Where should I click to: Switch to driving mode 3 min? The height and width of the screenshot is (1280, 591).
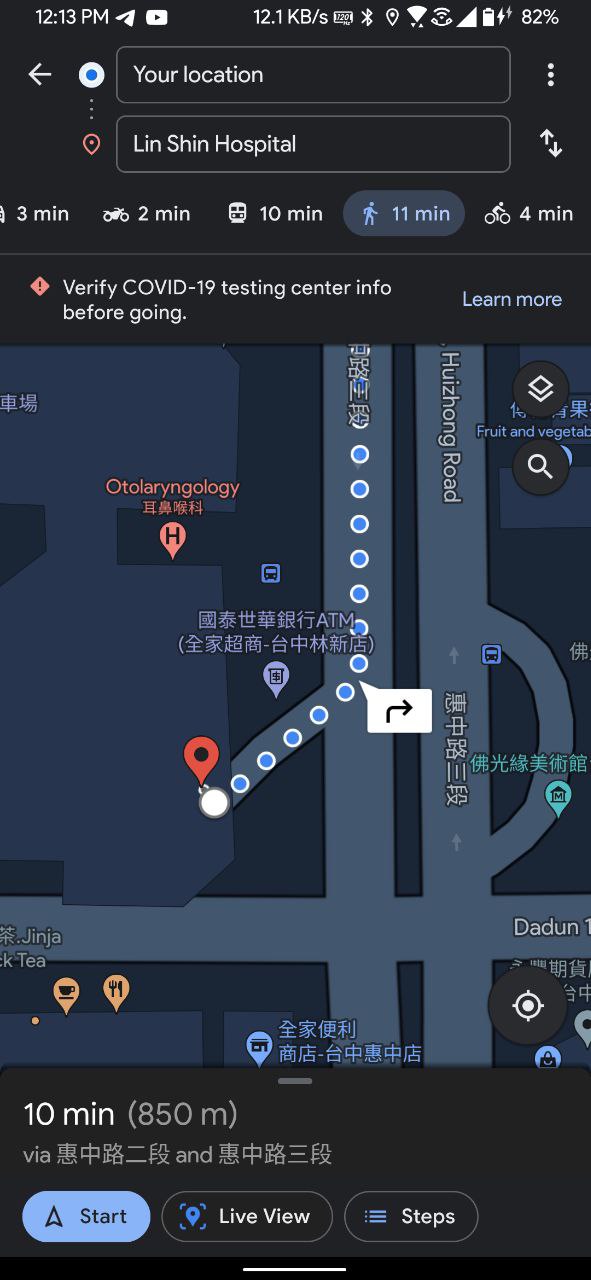pos(35,213)
